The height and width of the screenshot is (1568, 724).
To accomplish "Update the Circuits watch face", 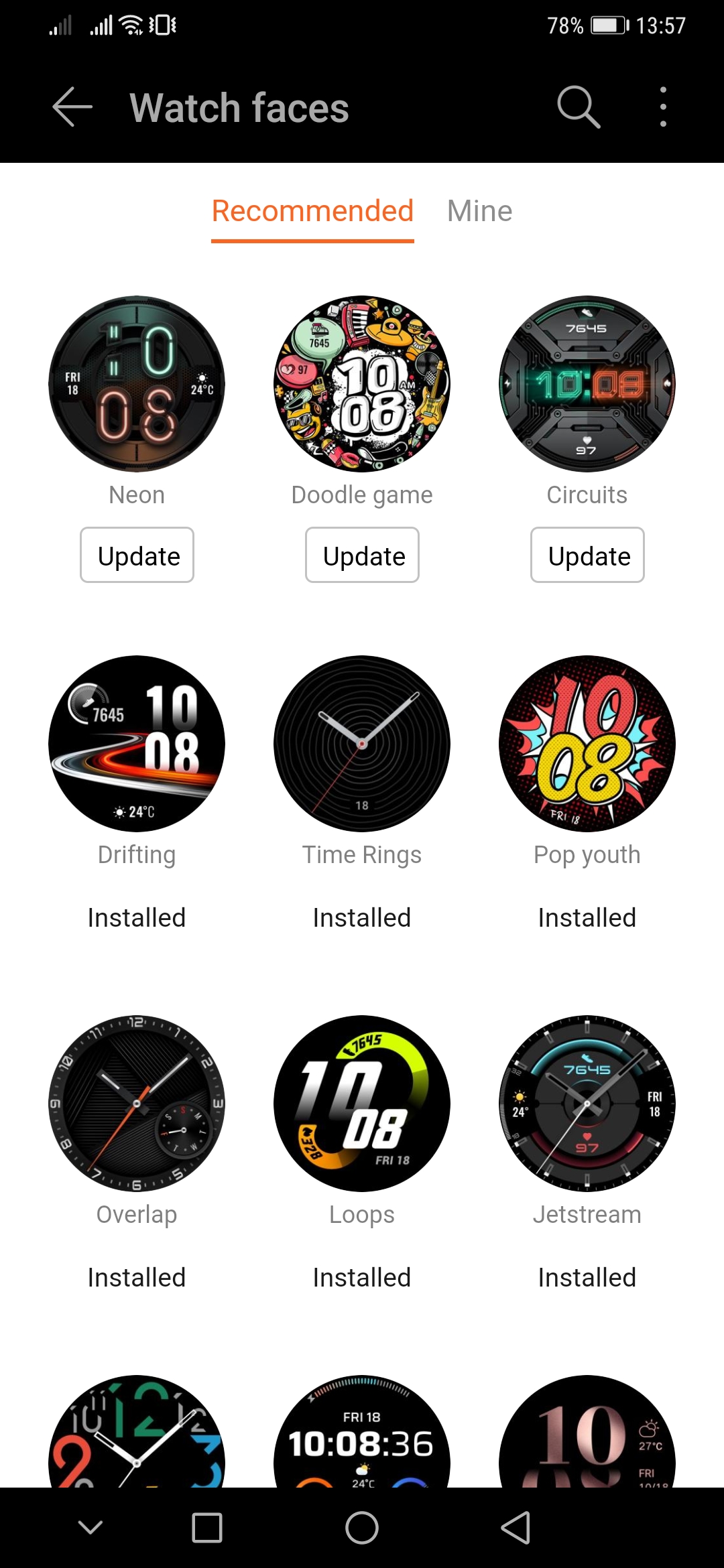I will (588, 556).
